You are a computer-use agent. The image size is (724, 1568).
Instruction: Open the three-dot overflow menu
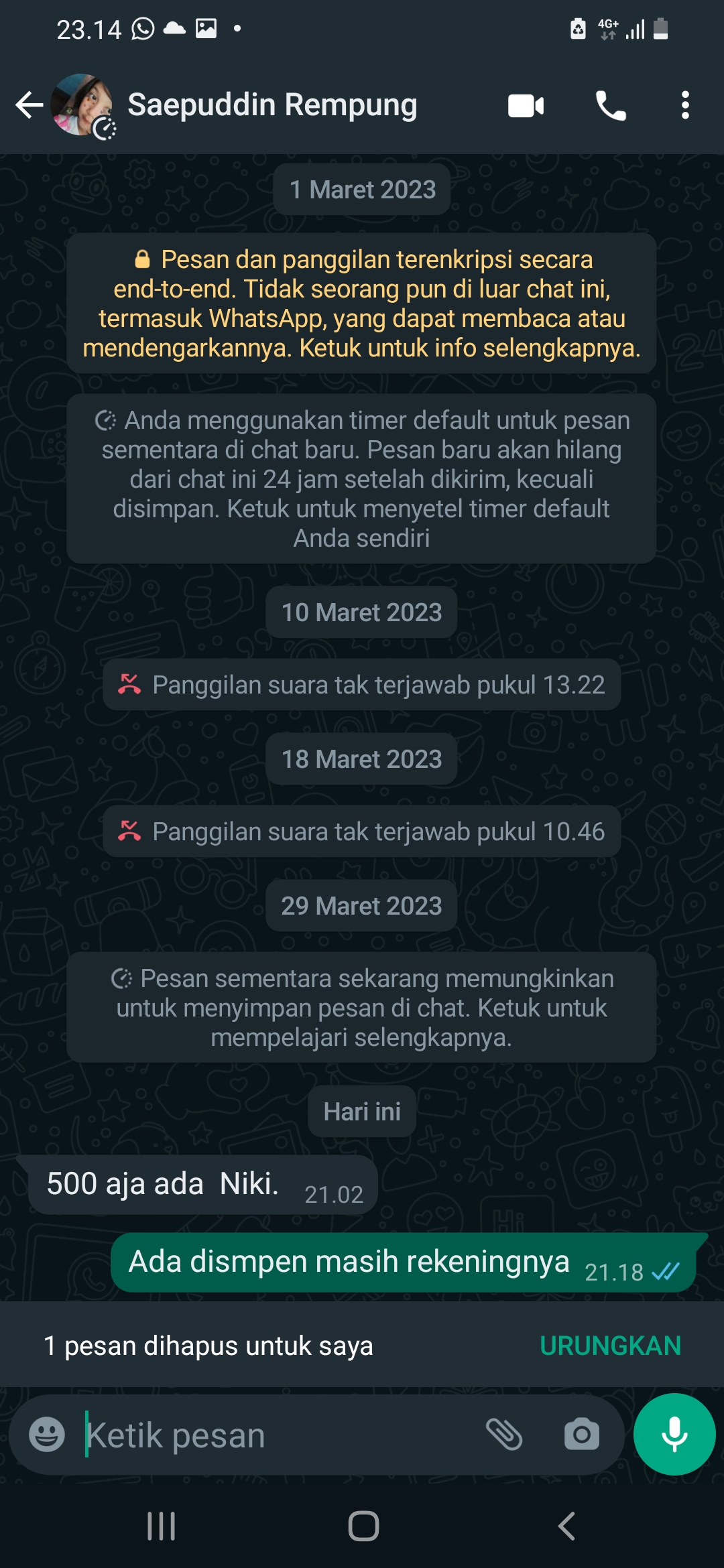(684, 105)
